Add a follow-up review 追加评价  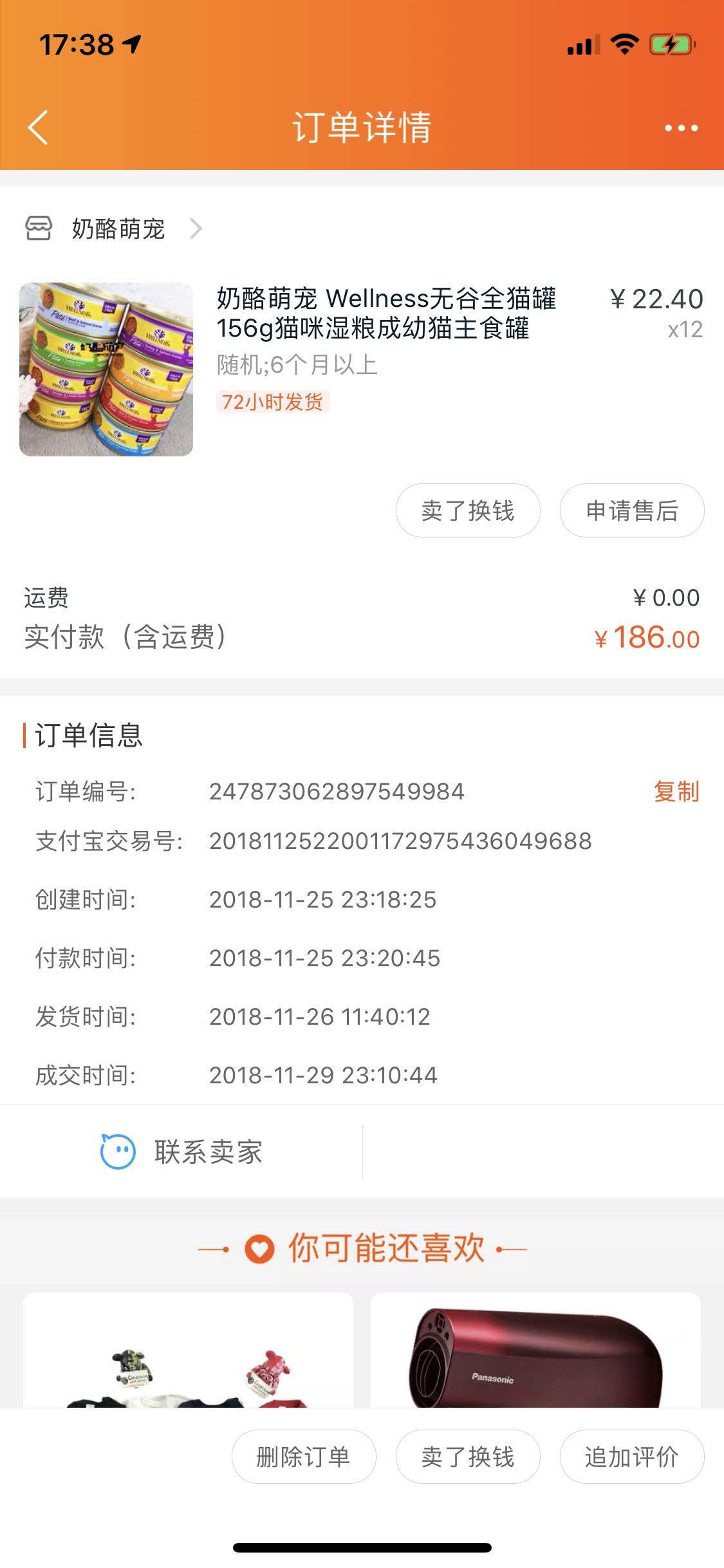(x=632, y=1457)
